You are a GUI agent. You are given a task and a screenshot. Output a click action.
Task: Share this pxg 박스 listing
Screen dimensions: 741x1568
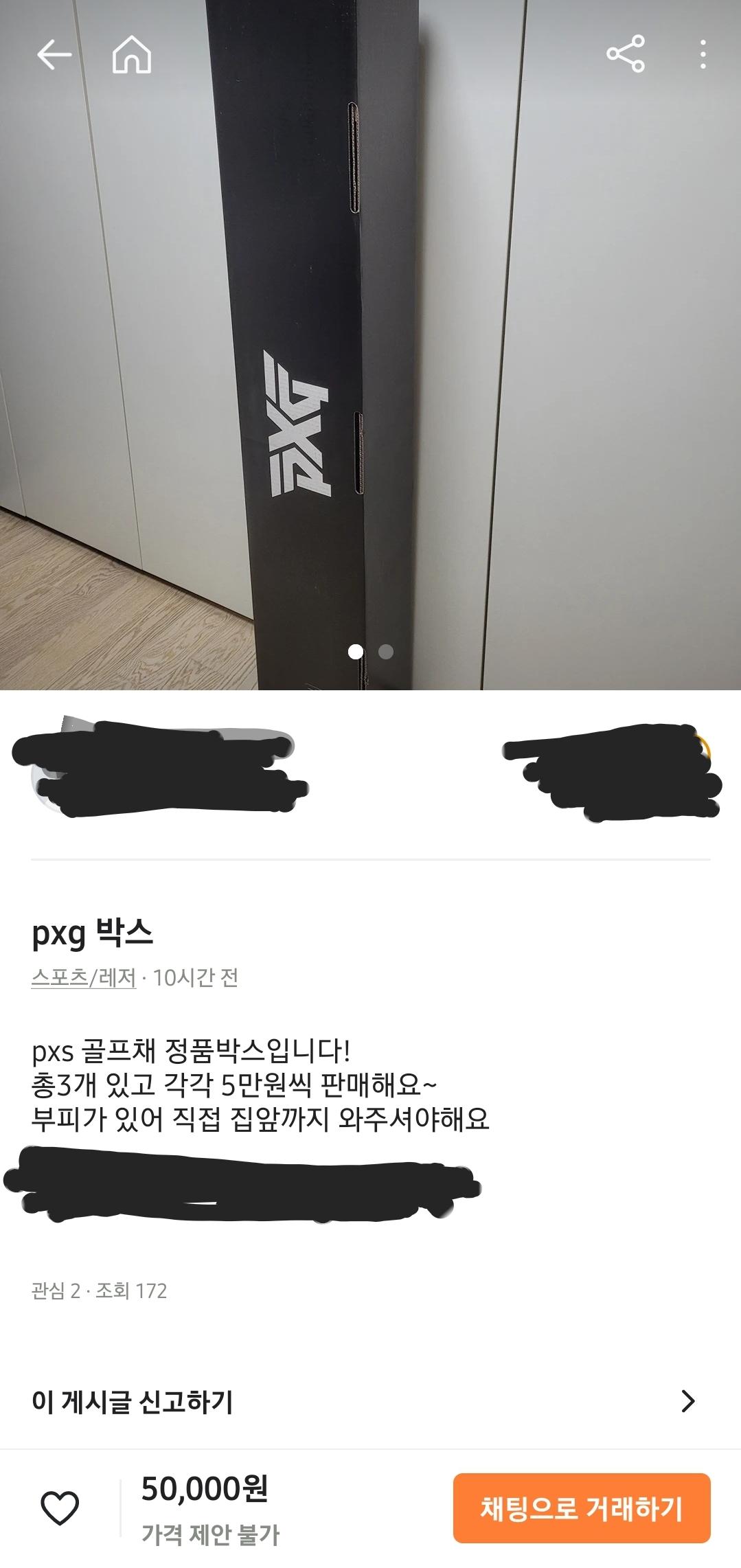(625, 54)
